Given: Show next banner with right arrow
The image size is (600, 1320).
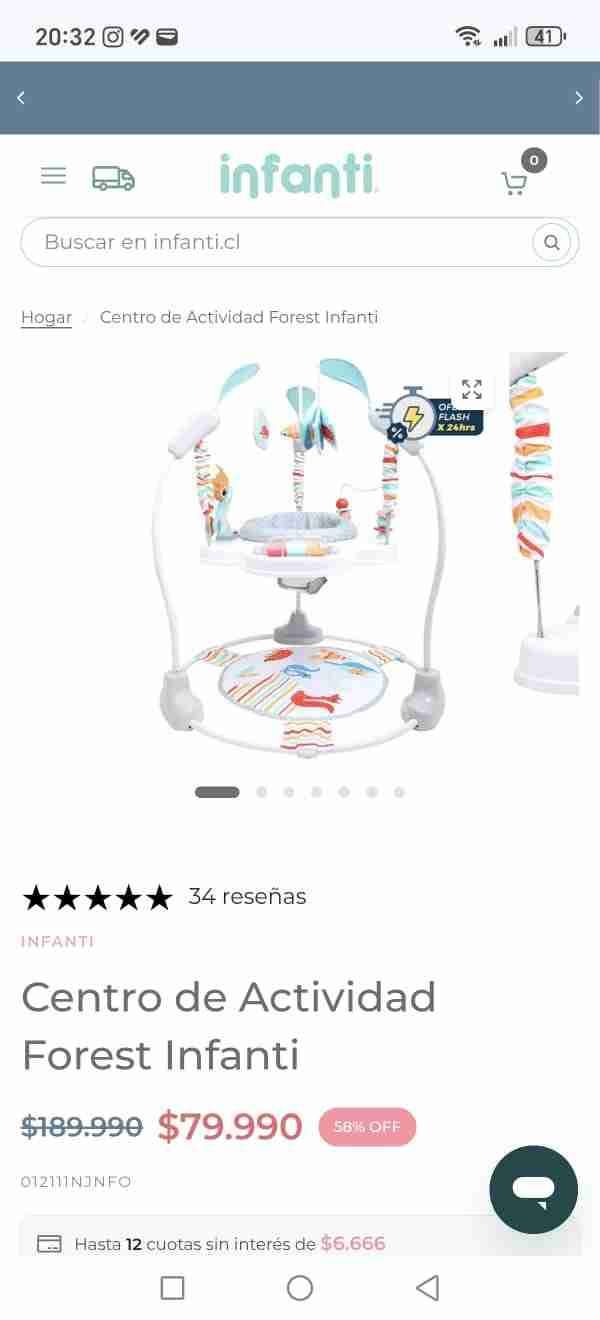Looking at the screenshot, I should 578,98.
